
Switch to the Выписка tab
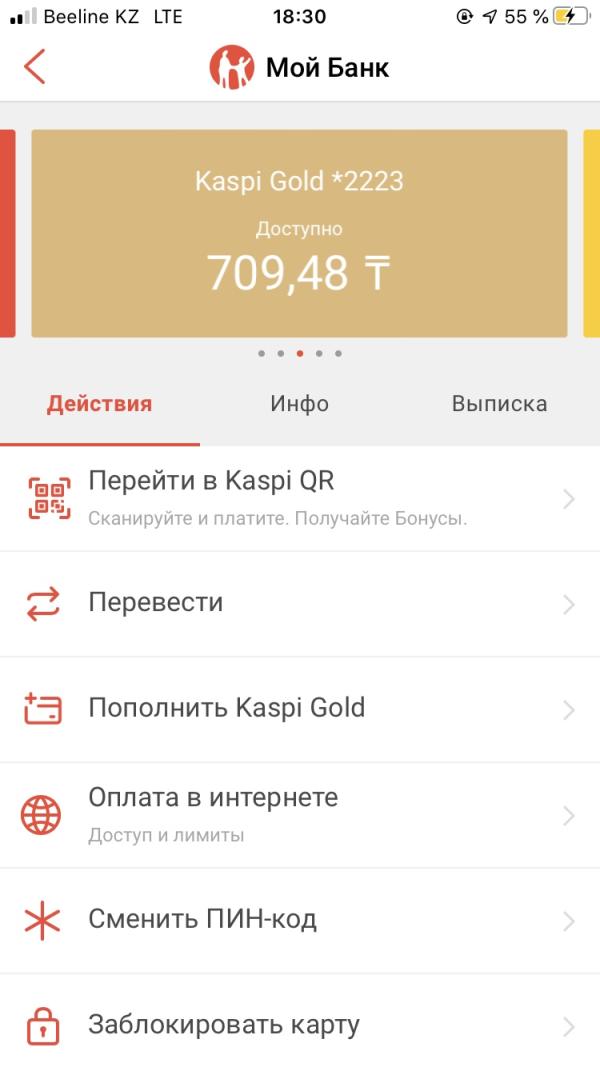[x=499, y=404]
